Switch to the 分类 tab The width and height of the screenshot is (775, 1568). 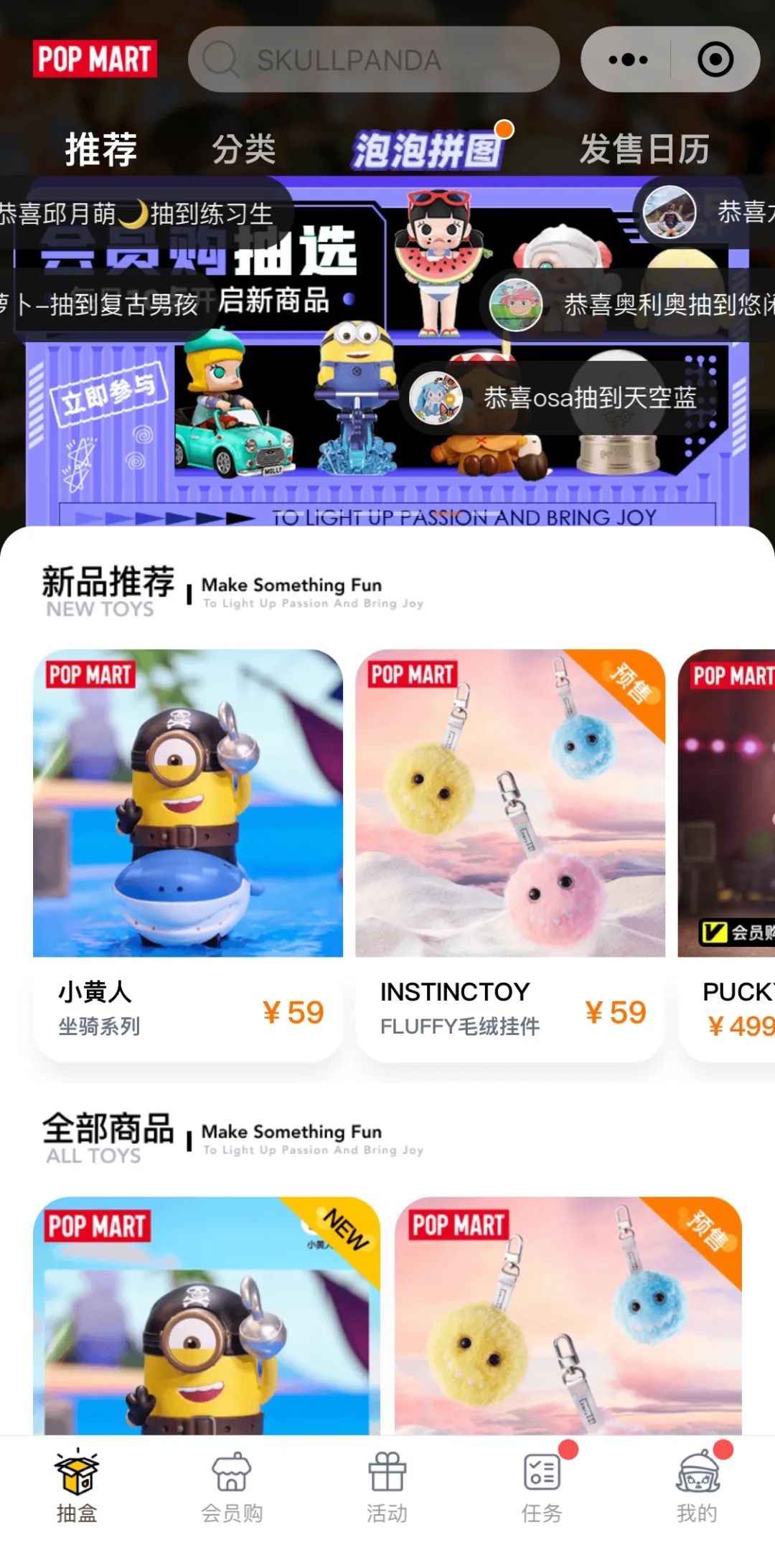(x=244, y=149)
